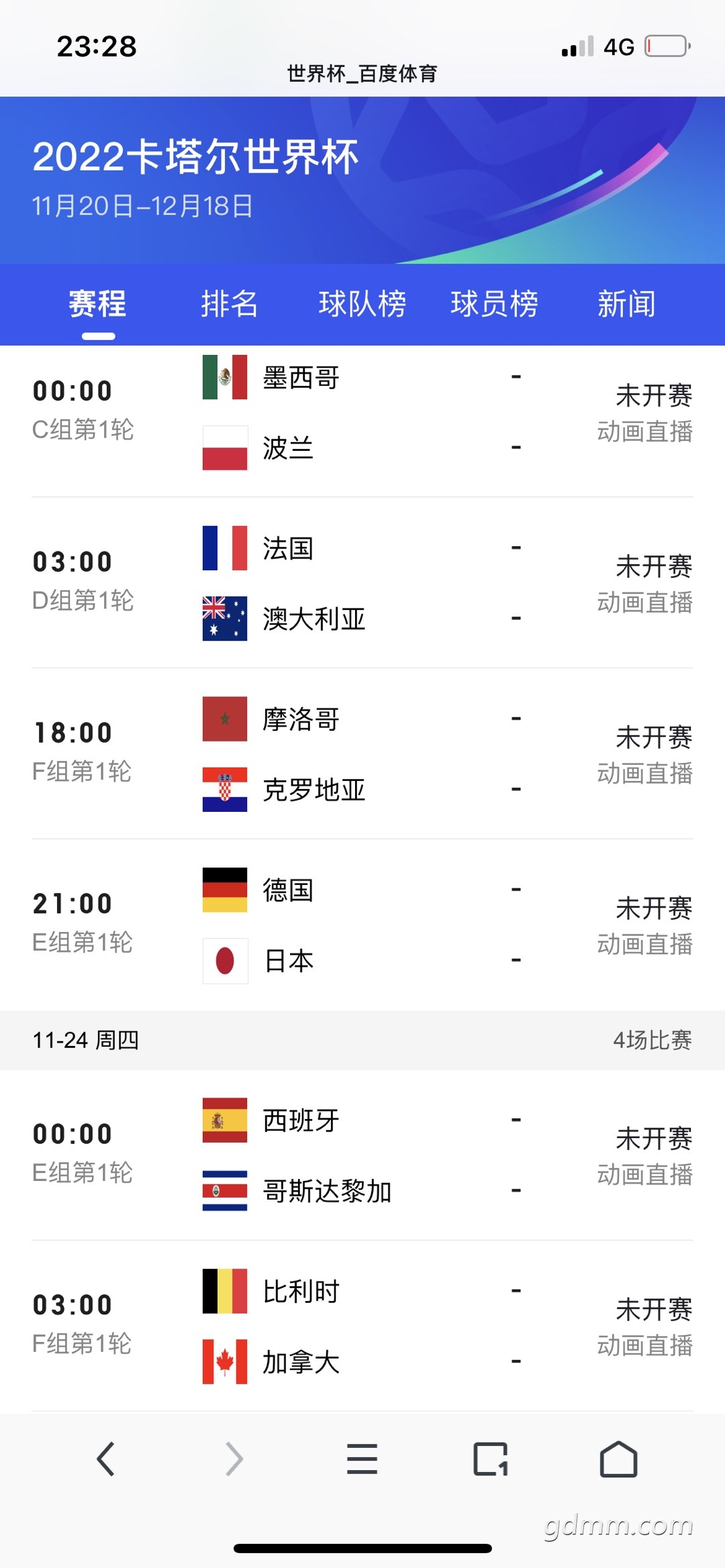The width and height of the screenshot is (725, 1568).
Task: Open the 球队榜 tab
Action: pyautogui.click(x=362, y=304)
